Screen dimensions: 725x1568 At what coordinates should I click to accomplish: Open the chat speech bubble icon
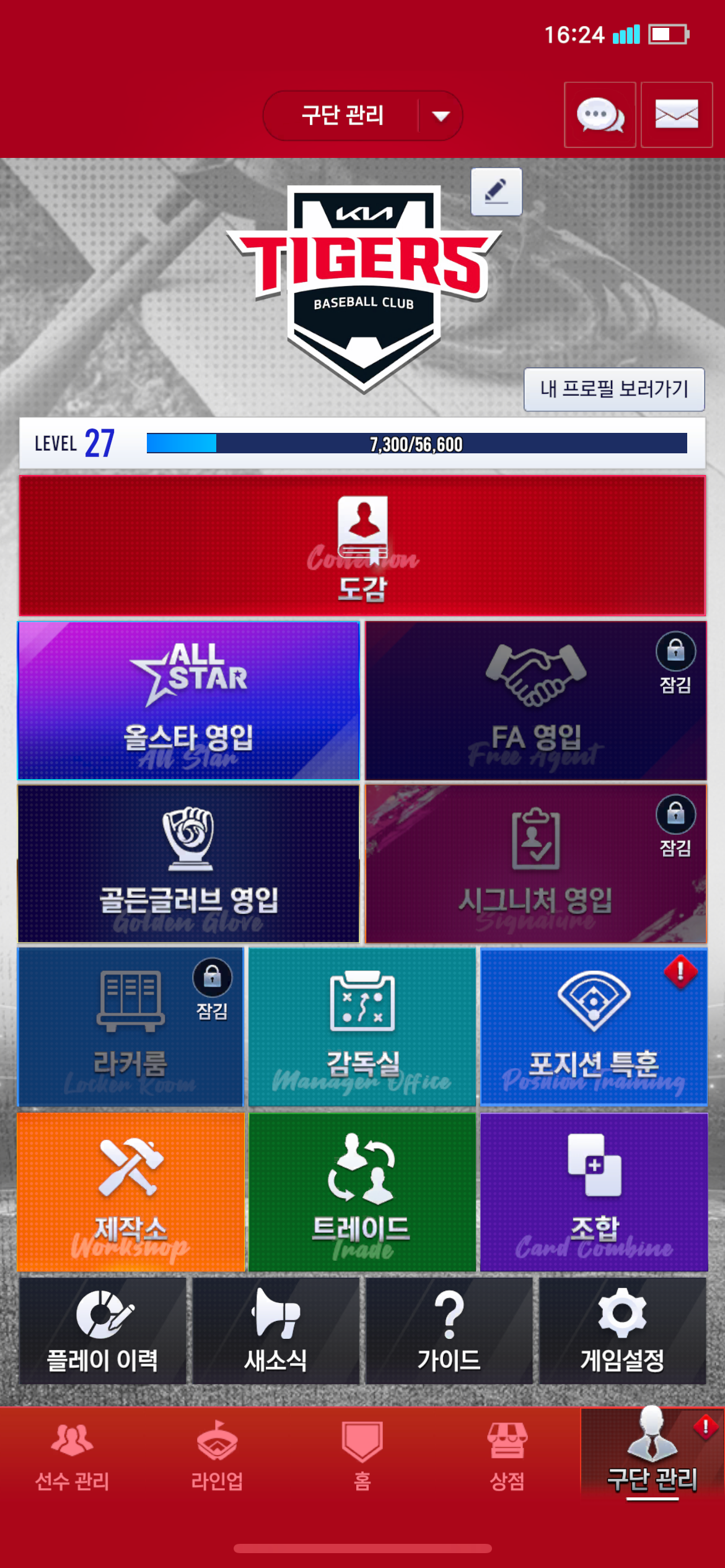[x=599, y=115]
